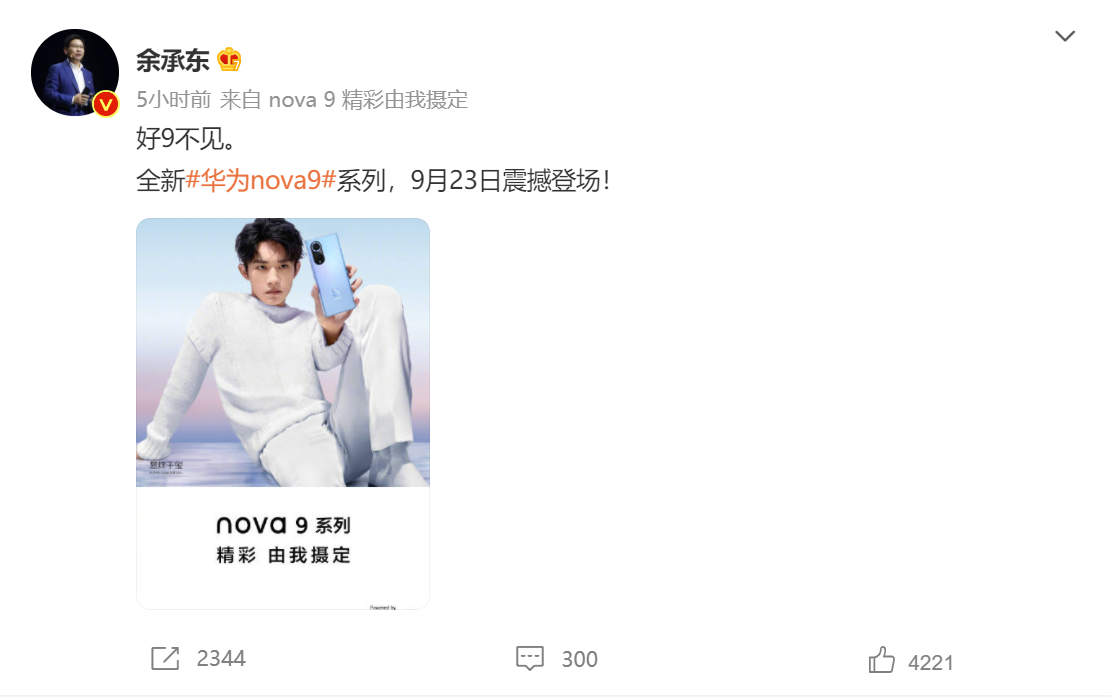Image resolution: width=1111 pixels, height=697 pixels.
Task: Expand the post options chevron
Action: (1065, 36)
